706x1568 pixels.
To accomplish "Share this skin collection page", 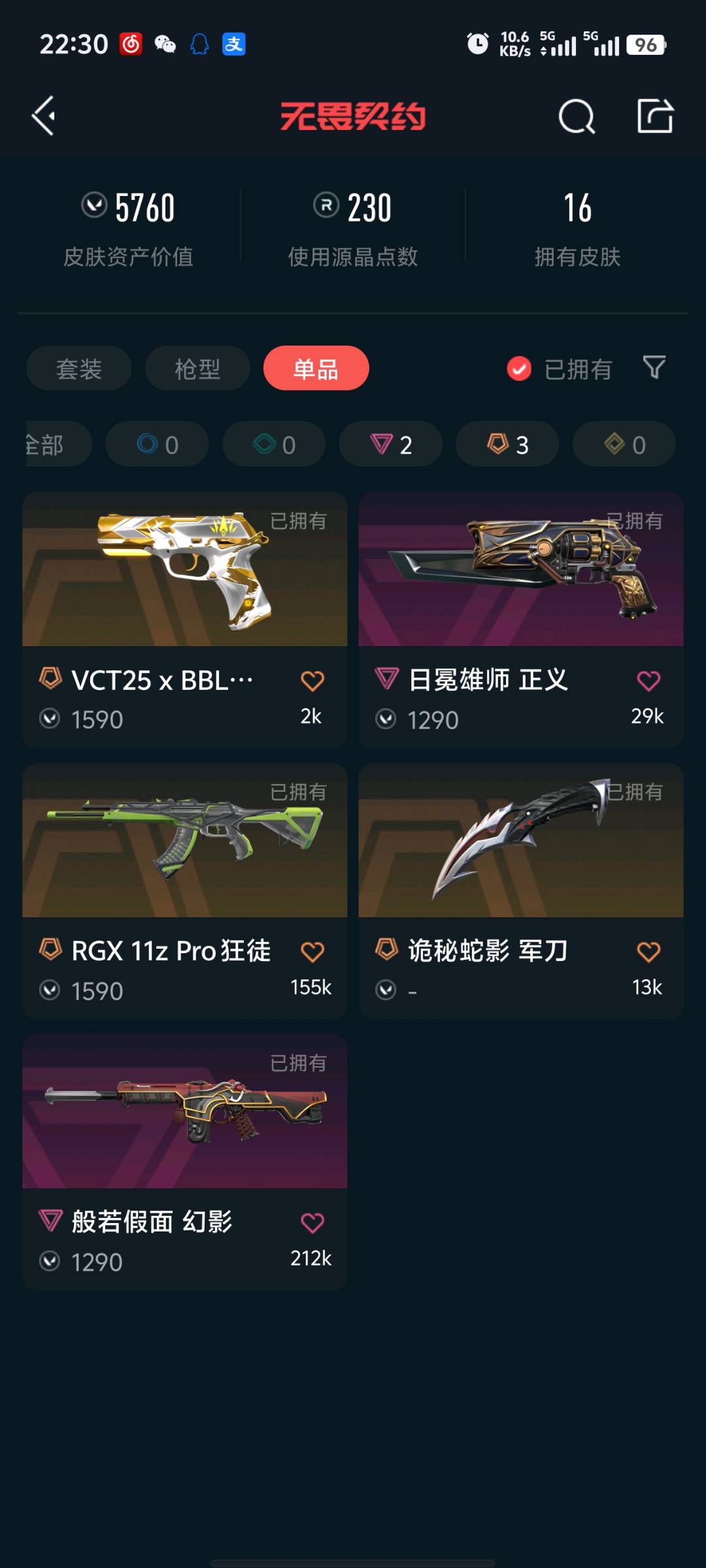I will [654, 116].
